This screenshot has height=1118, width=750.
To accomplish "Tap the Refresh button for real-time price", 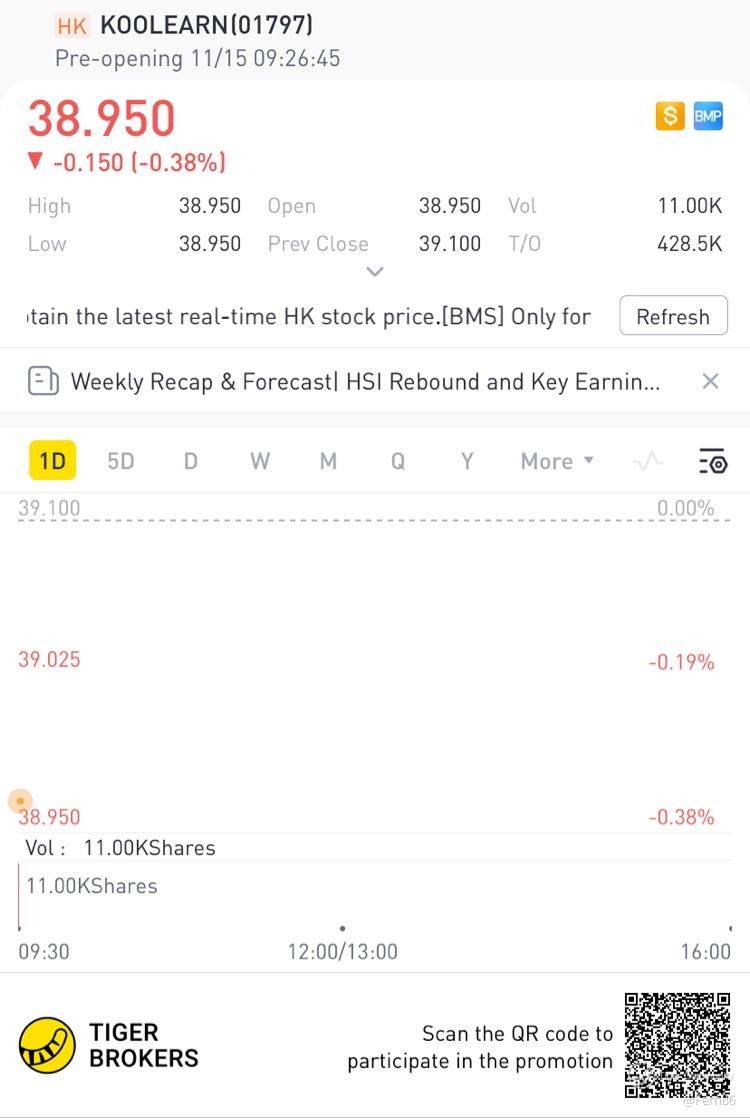I will click(x=673, y=317).
